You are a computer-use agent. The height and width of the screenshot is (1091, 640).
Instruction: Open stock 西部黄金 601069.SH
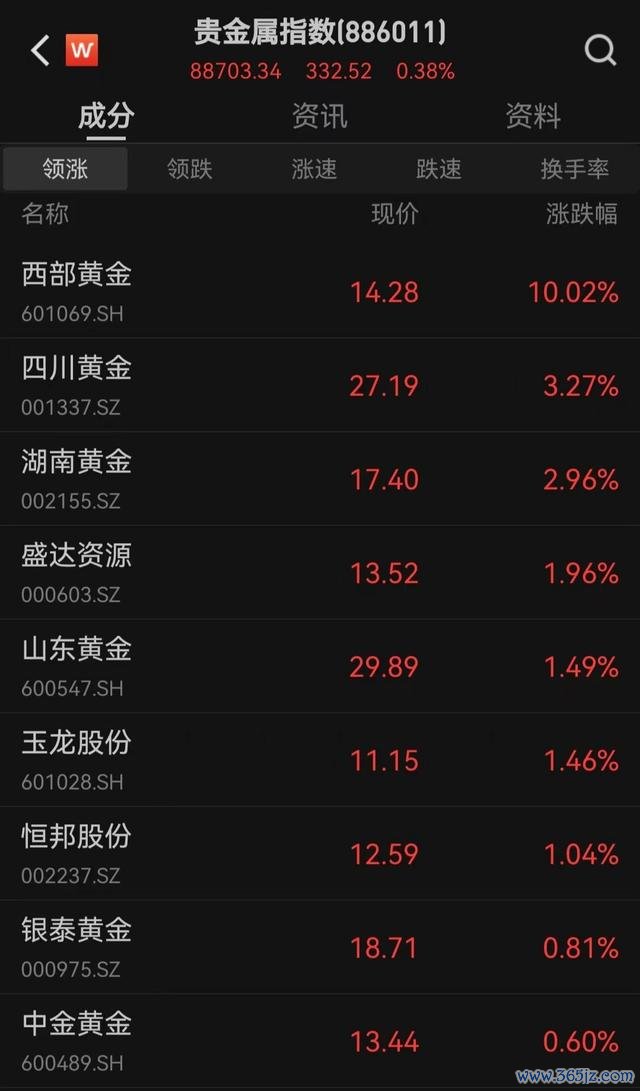click(320, 292)
